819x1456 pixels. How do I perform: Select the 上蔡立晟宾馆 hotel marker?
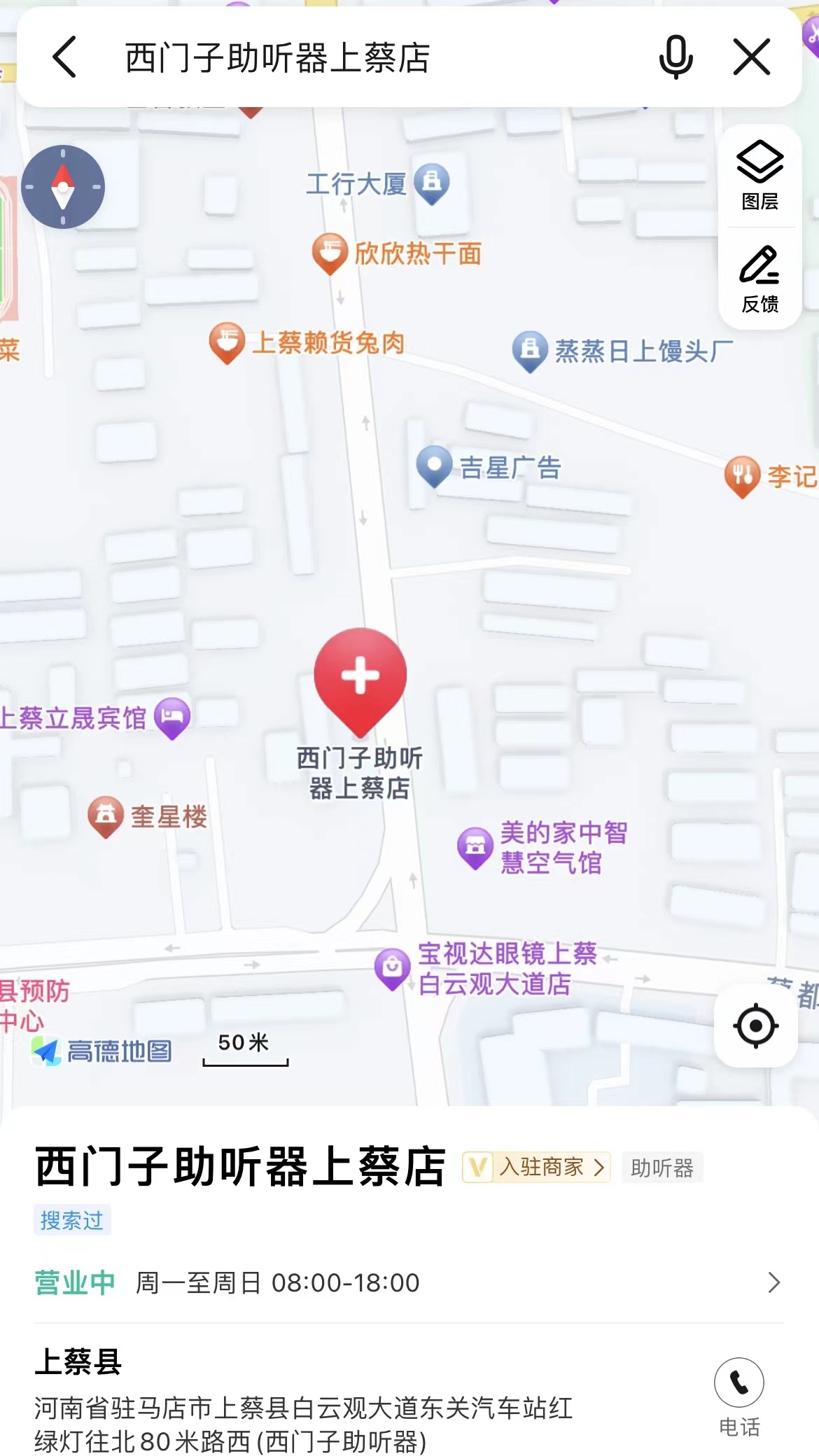click(x=172, y=717)
